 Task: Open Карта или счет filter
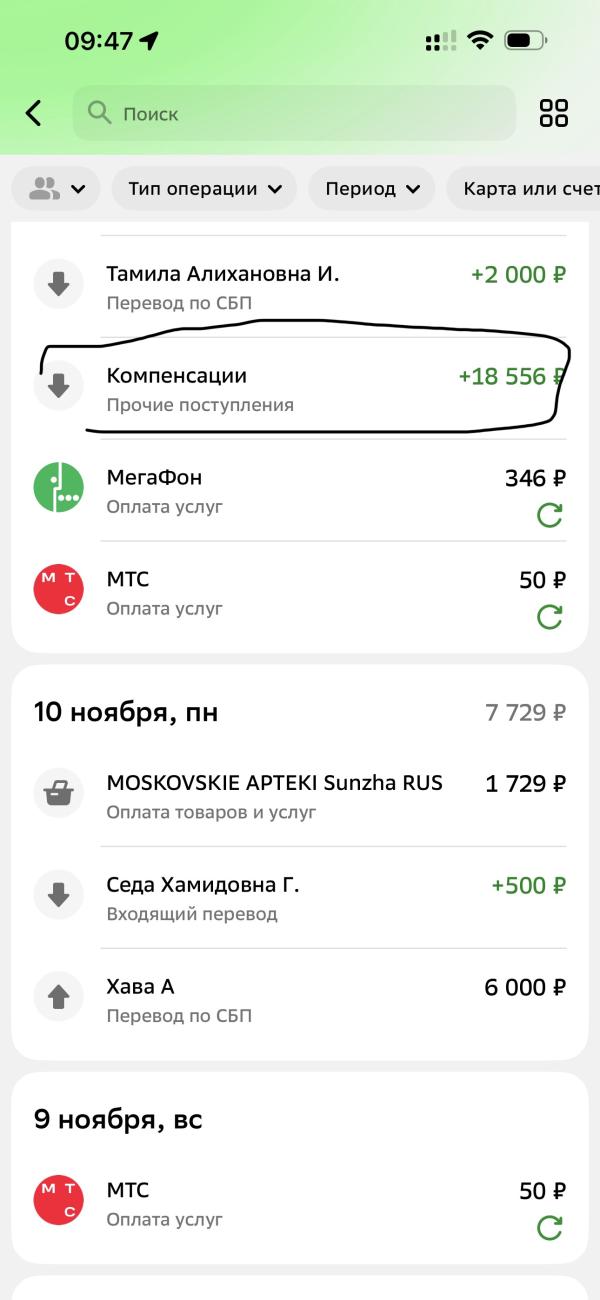[x=525, y=189]
